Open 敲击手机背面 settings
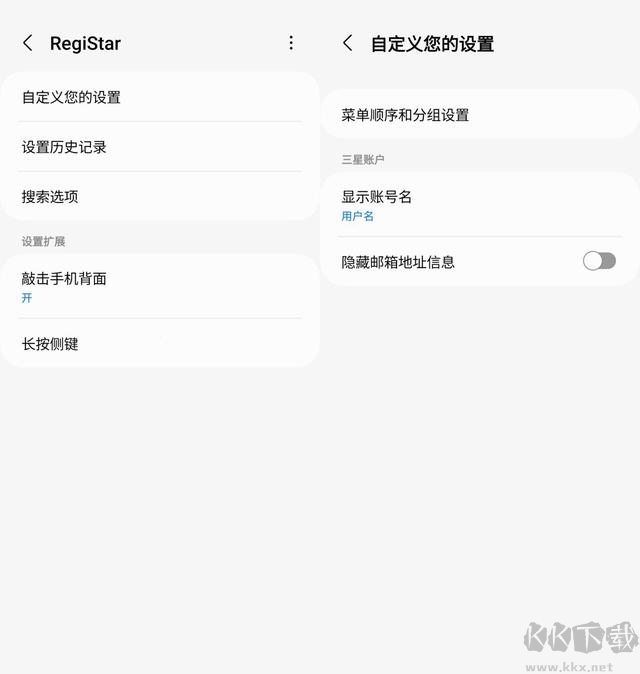Image resolution: width=640 pixels, height=674 pixels. point(160,286)
